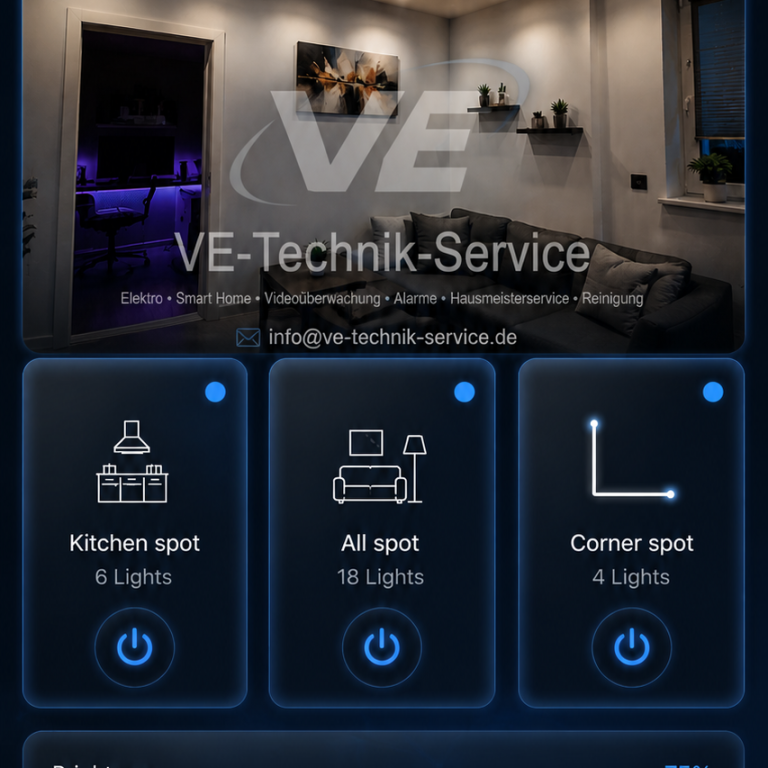Toggle the All spot power button
The height and width of the screenshot is (768, 768).
pos(382,648)
